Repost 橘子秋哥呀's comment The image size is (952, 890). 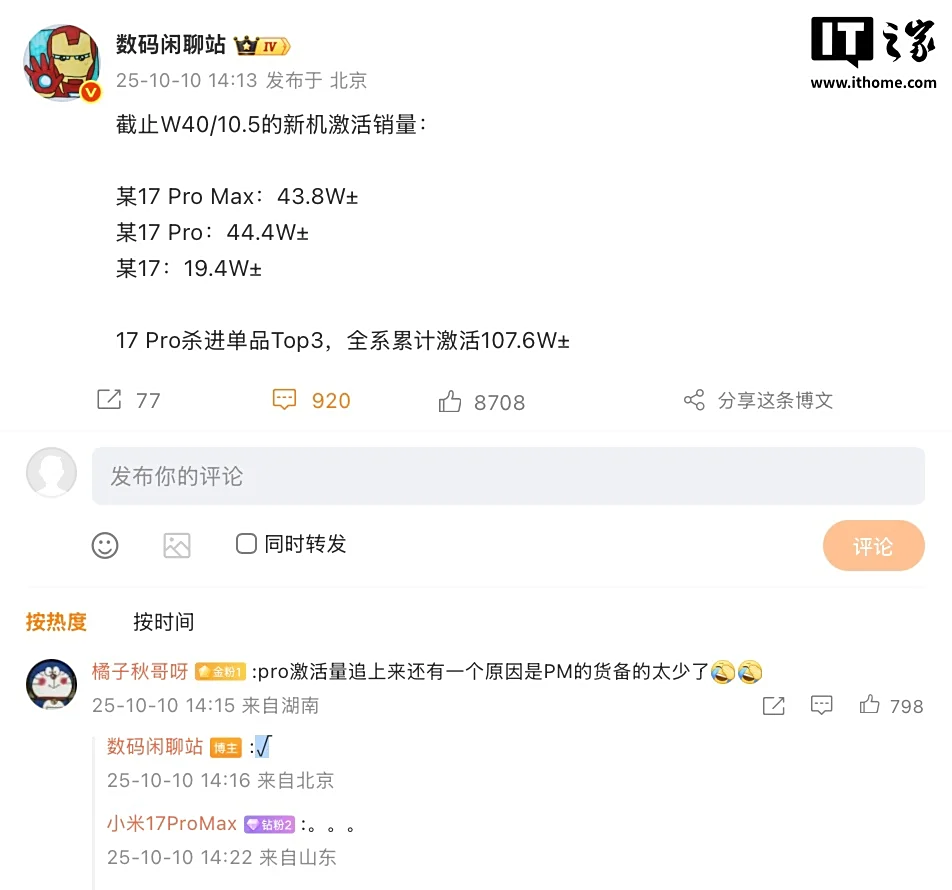(773, 706)
